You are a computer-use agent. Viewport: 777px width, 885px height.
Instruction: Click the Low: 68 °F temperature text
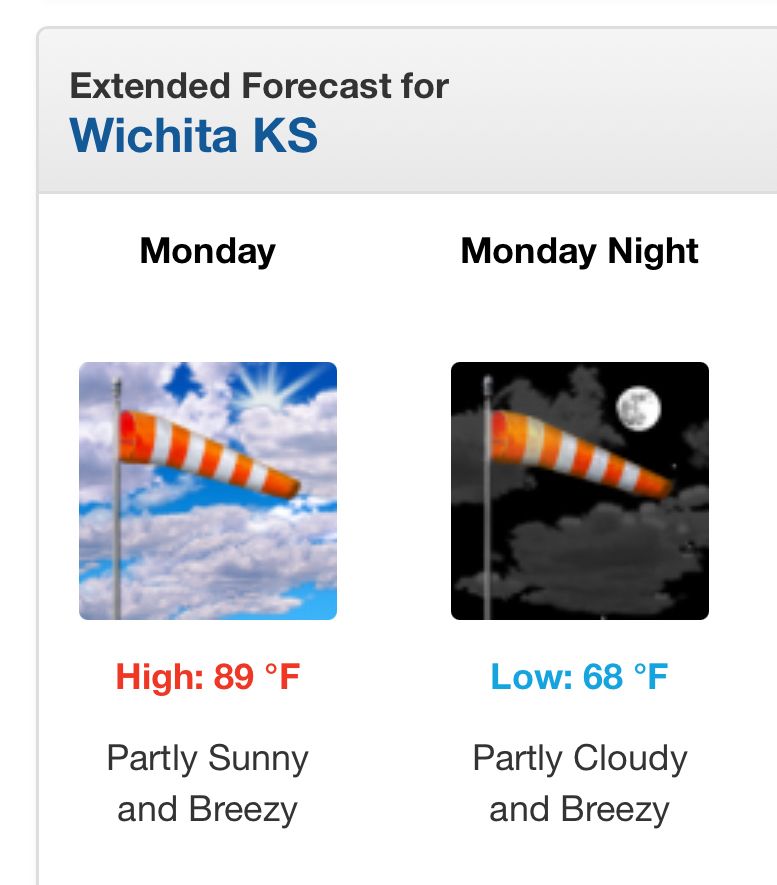click(x=580, y=677)
